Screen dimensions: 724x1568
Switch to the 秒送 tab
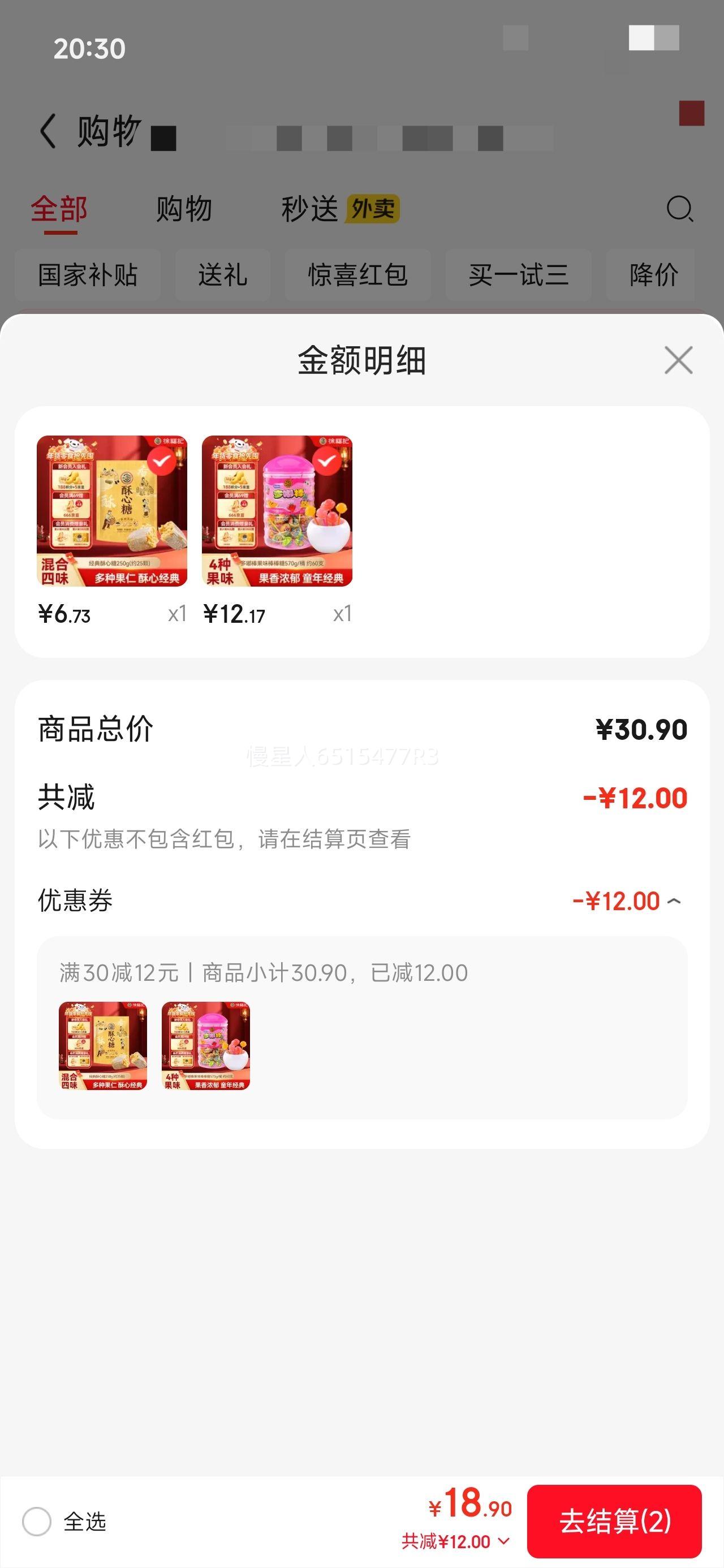point(311,209)
